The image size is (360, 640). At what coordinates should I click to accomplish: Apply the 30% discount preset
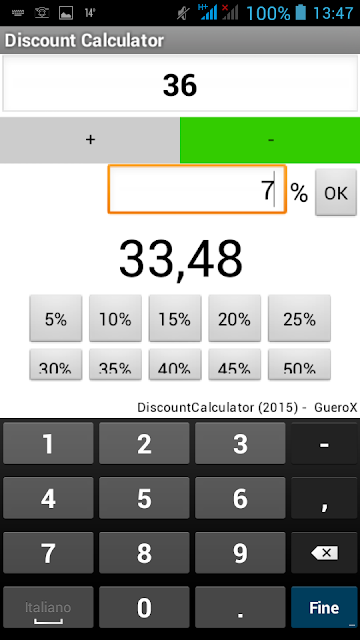pyautogui.click(x=56, y=364)
